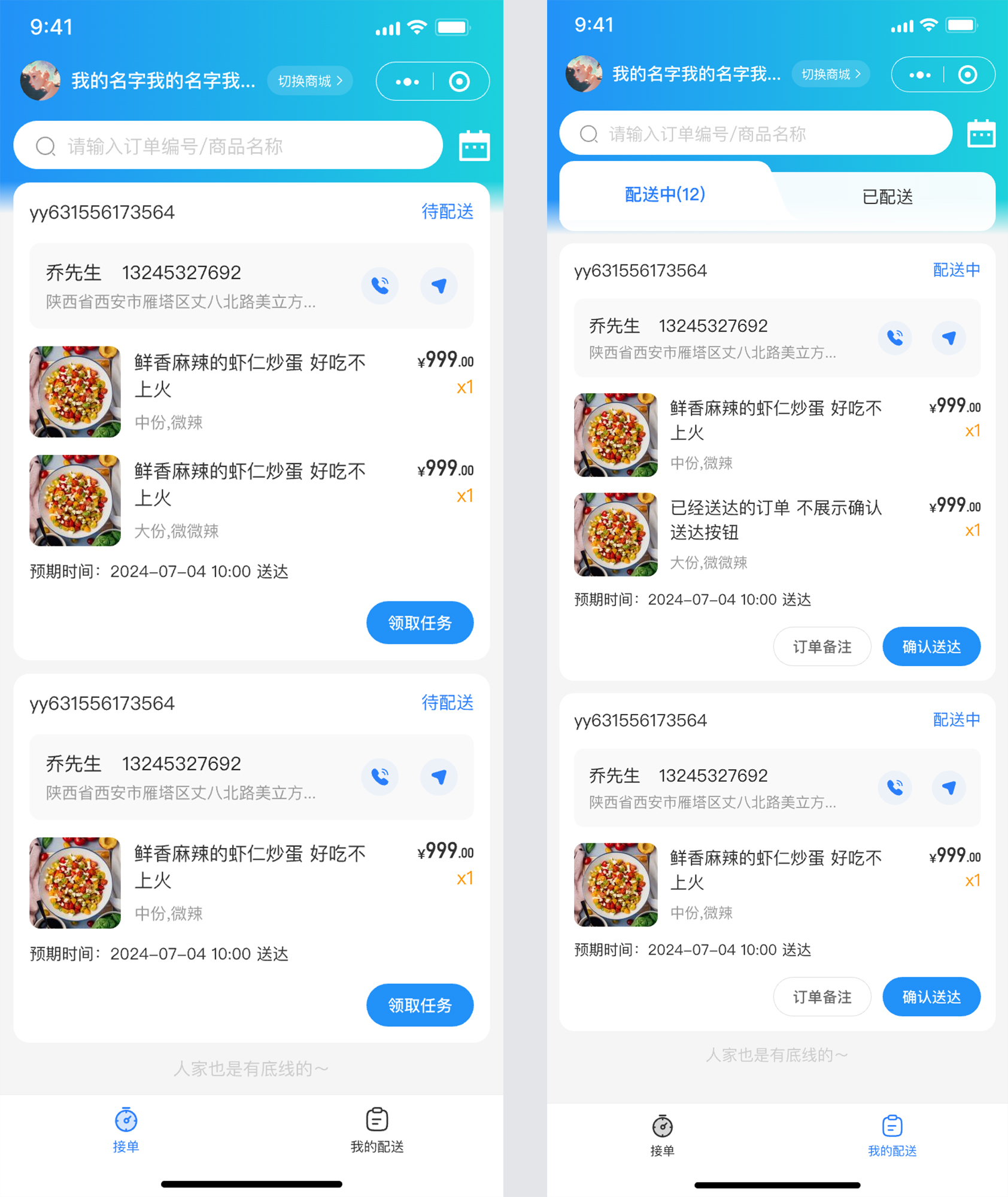
Task: Tap 确认送达 on the single-dish 配送中 order
Action: (931, 997)
